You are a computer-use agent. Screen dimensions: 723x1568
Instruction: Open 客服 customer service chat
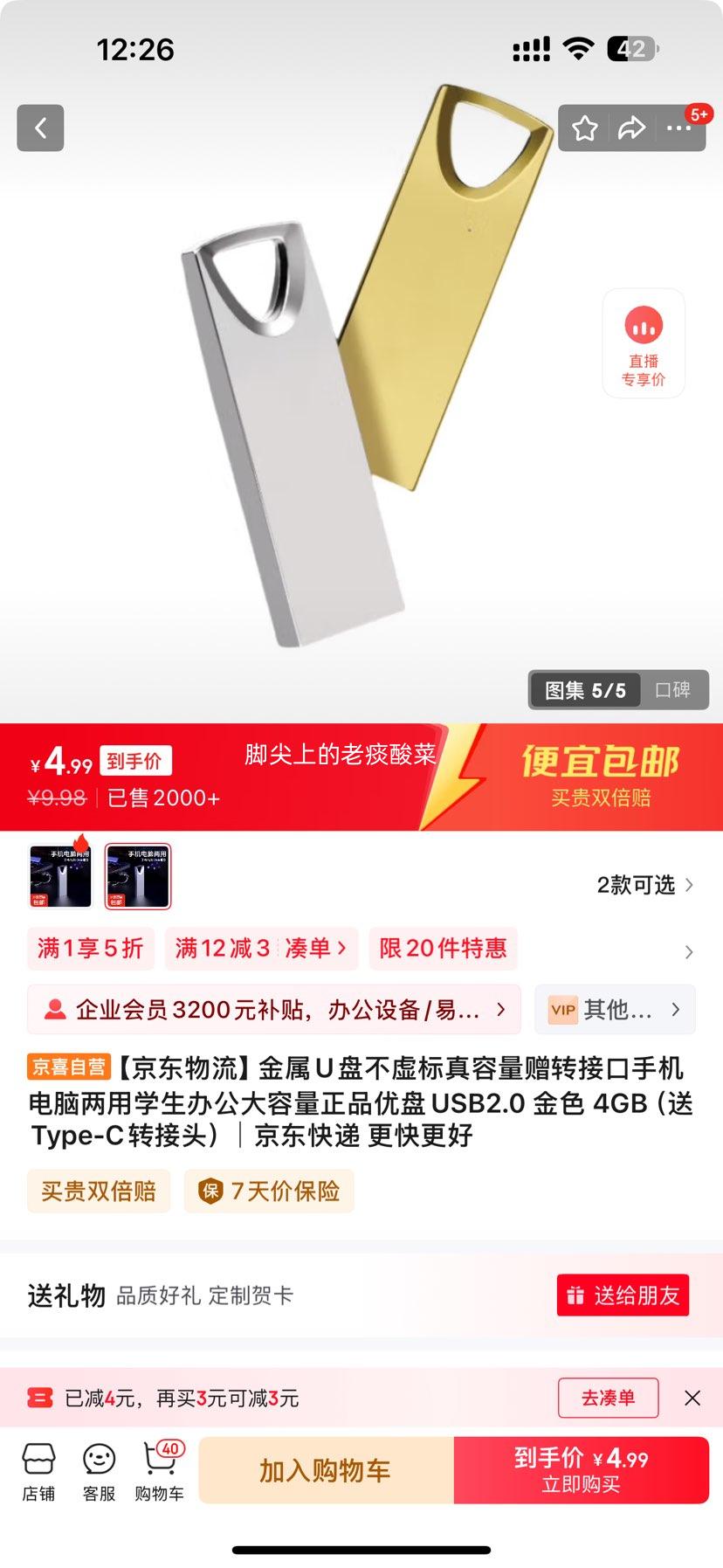click(98, 1470)
